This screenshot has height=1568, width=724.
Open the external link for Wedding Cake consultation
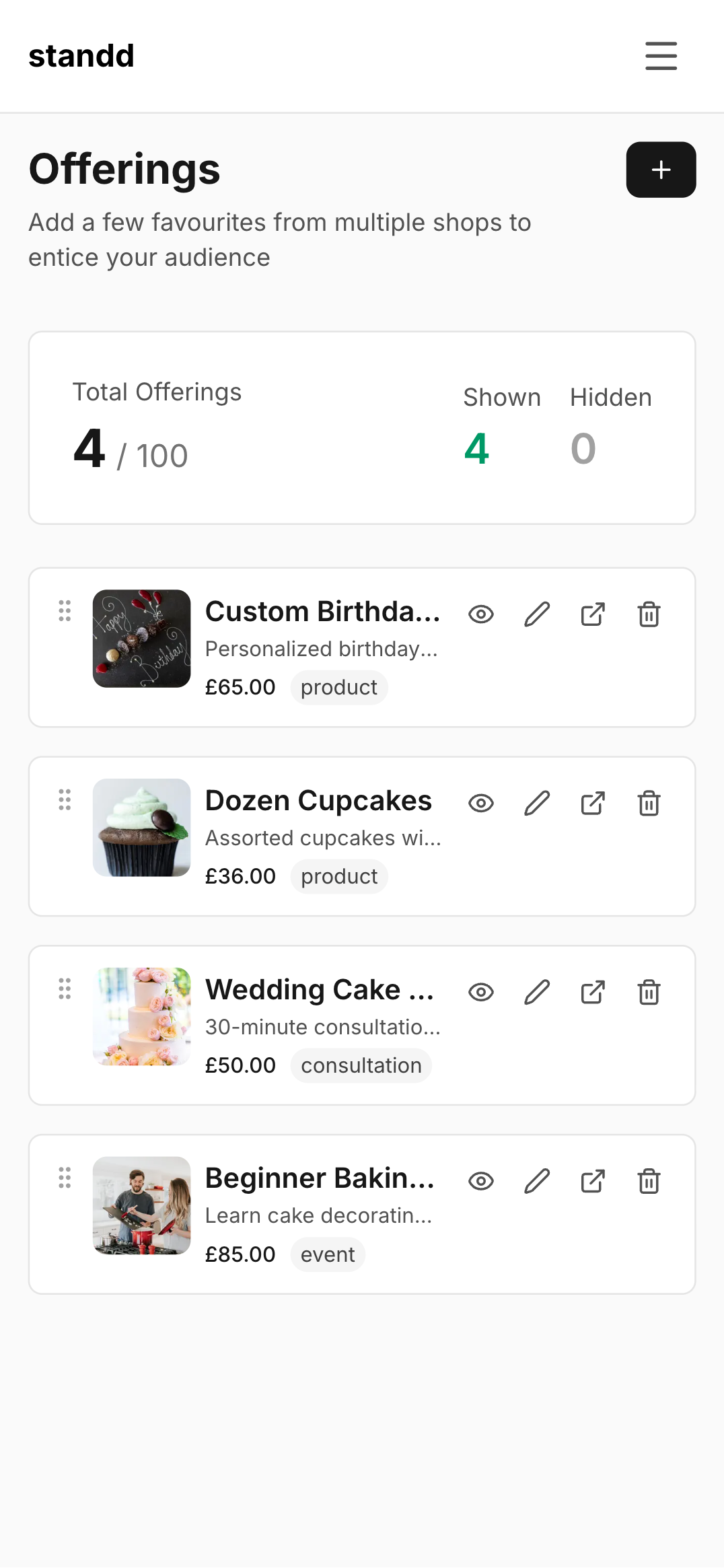tap(592, 992)
